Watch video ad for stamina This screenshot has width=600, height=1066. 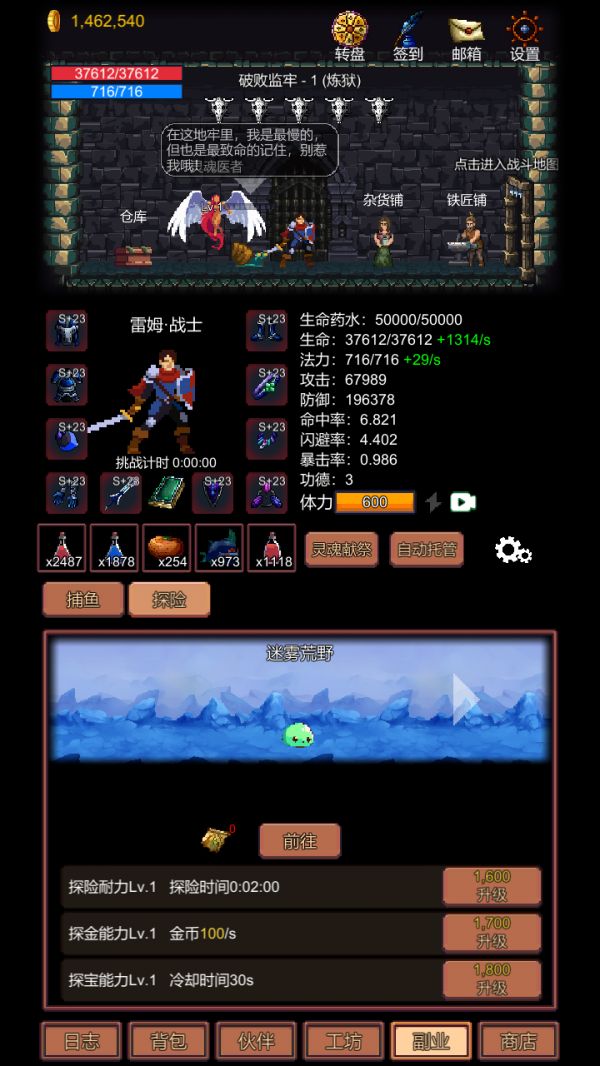[x=463, y=502]
